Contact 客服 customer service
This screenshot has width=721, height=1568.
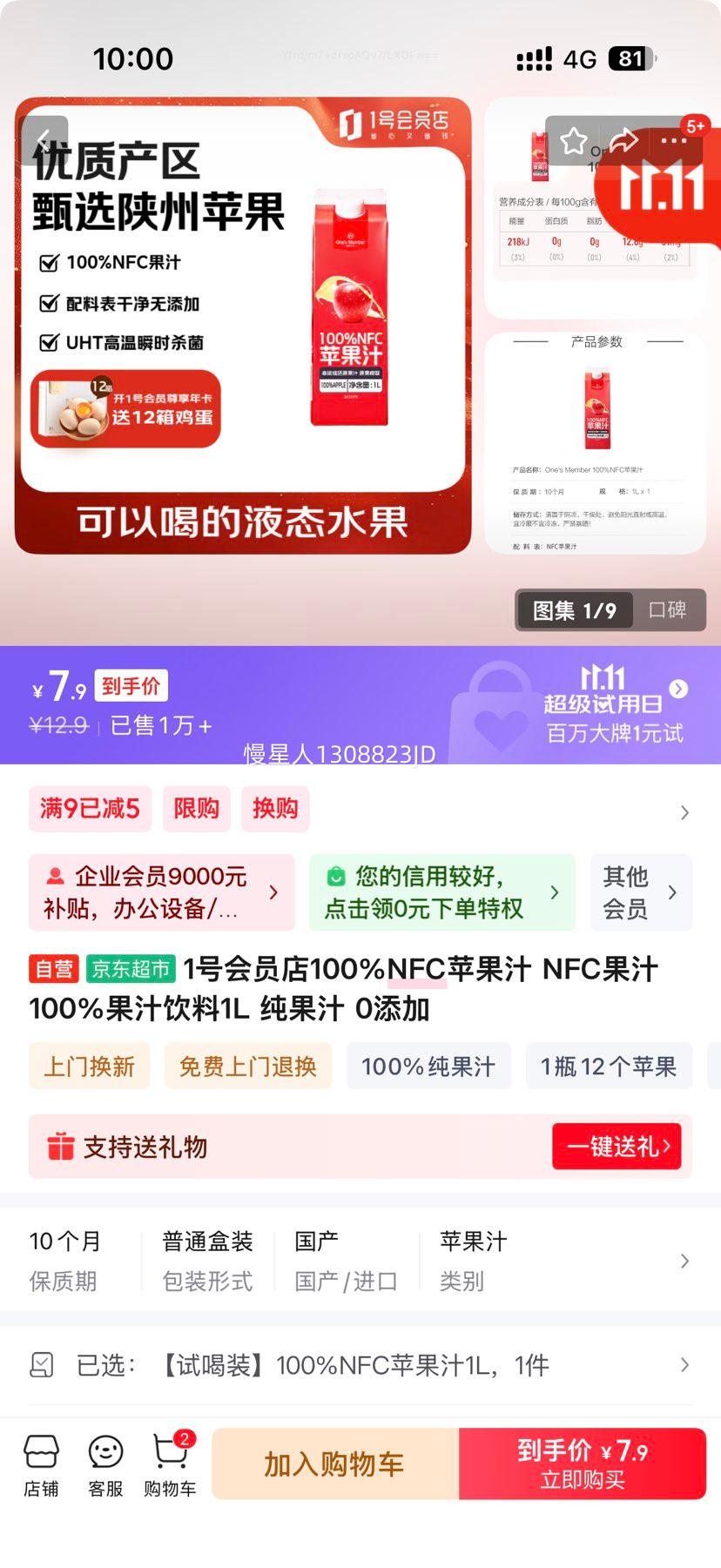[x=105, y=1466]
